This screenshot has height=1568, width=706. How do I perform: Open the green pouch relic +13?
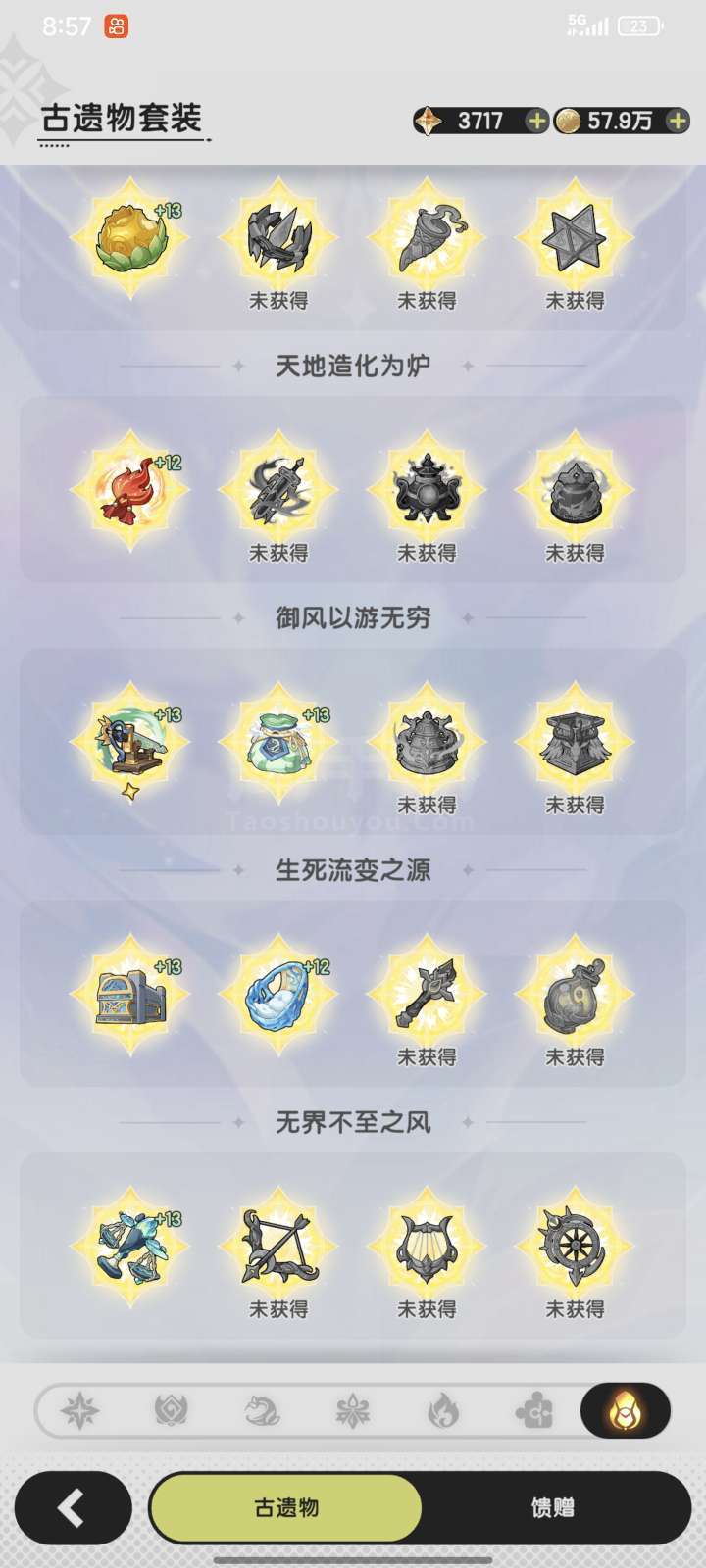click(279, 741)
